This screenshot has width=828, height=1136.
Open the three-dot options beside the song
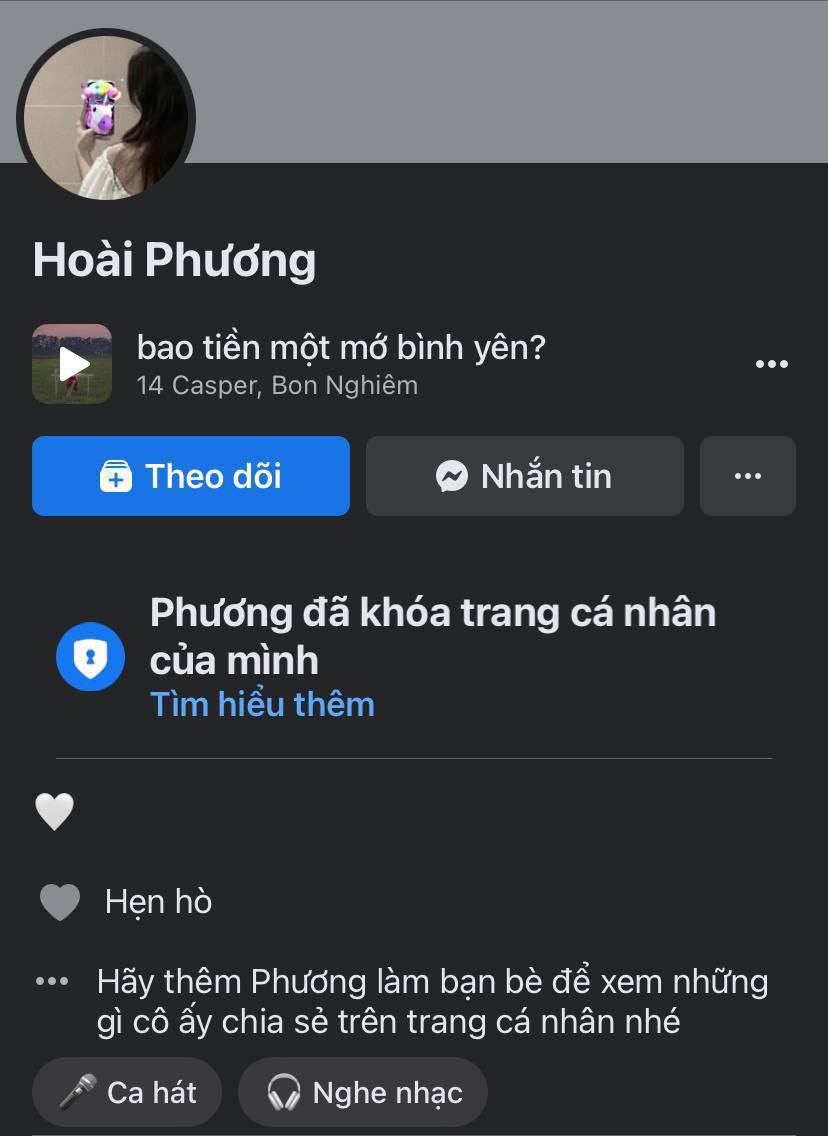[771, 364]
